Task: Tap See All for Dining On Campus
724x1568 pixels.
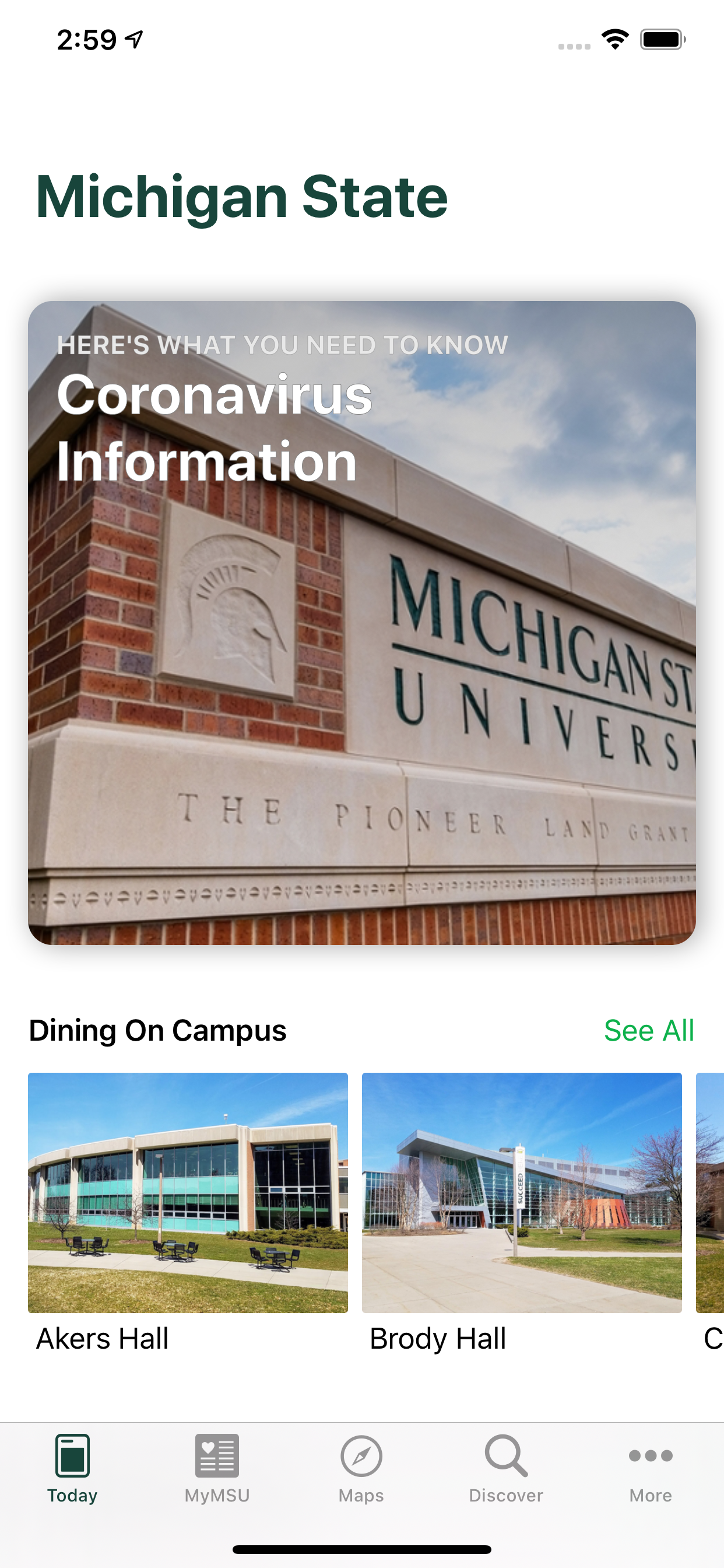Action: pyautogui.click(x=649, y=1031)
